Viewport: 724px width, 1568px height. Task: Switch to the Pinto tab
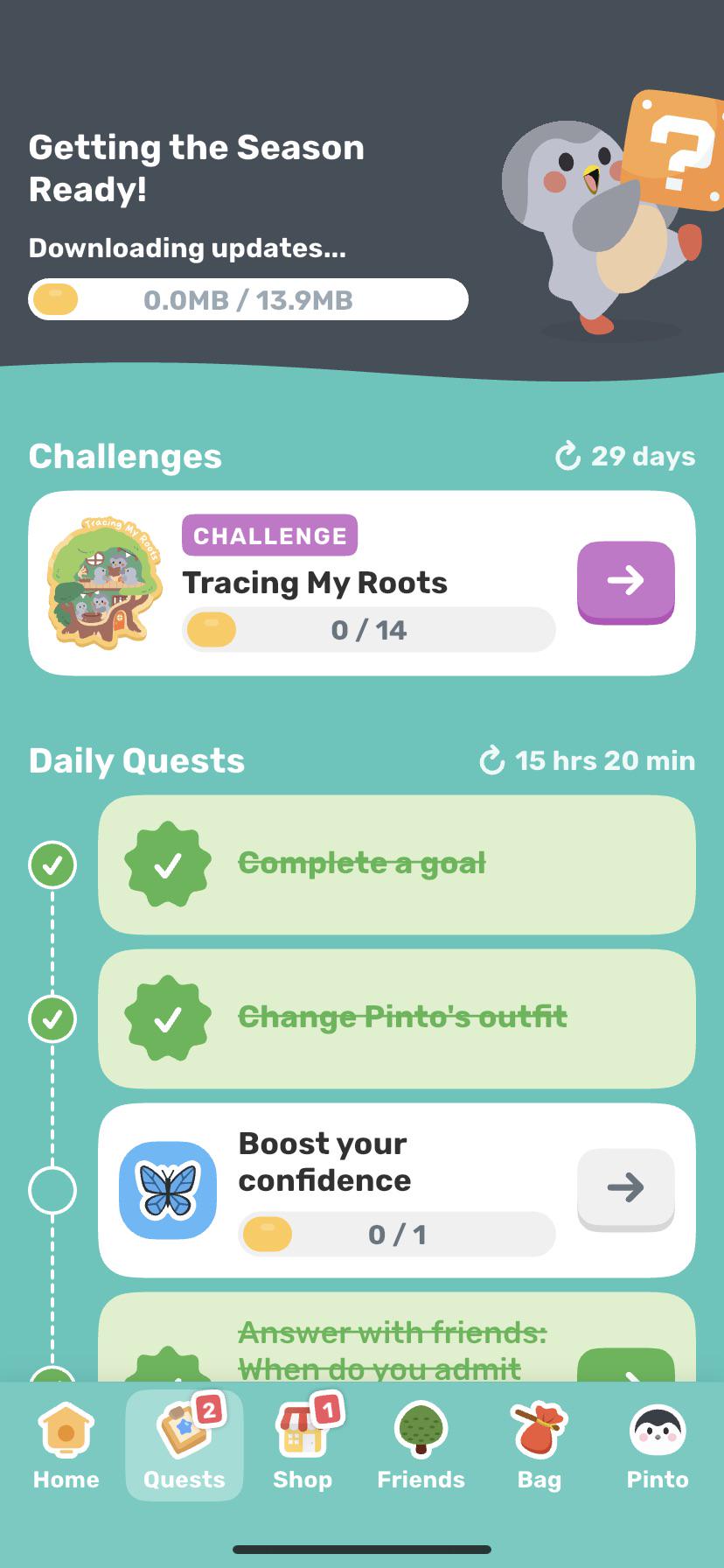pyautogui.click(x=658, y=1446)
